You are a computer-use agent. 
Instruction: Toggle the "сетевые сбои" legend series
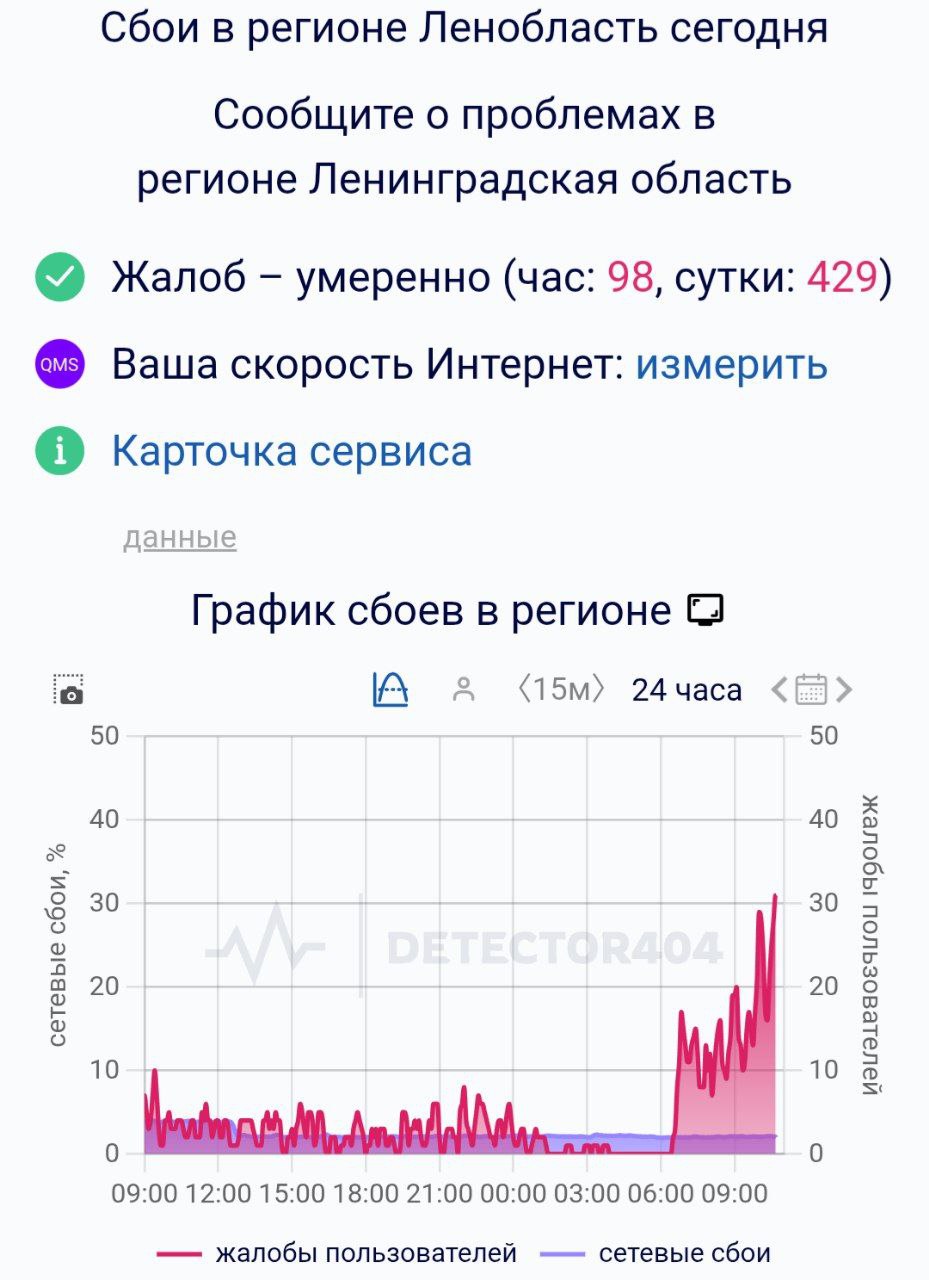[655, 1253]
